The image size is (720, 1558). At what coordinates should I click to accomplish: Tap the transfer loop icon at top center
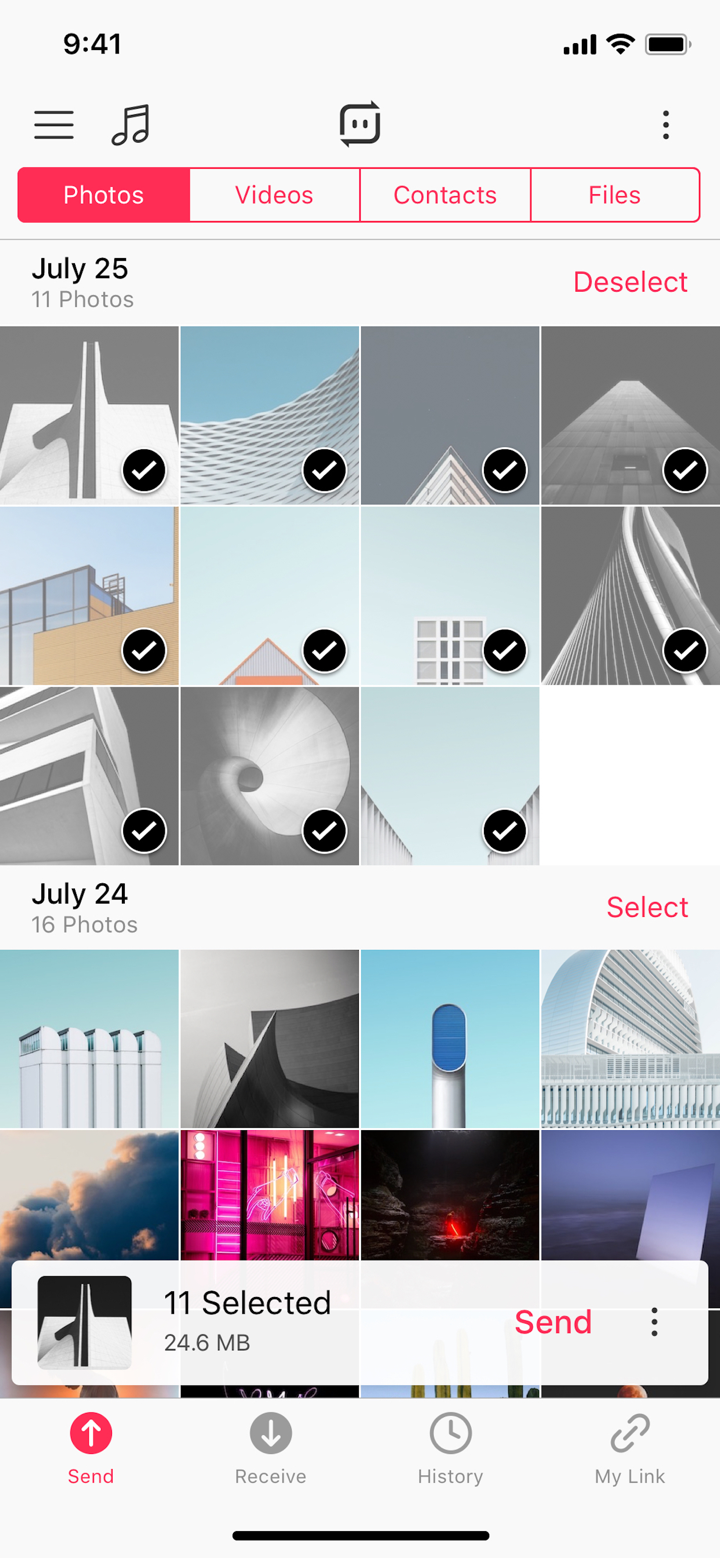[x=359, y=122]
